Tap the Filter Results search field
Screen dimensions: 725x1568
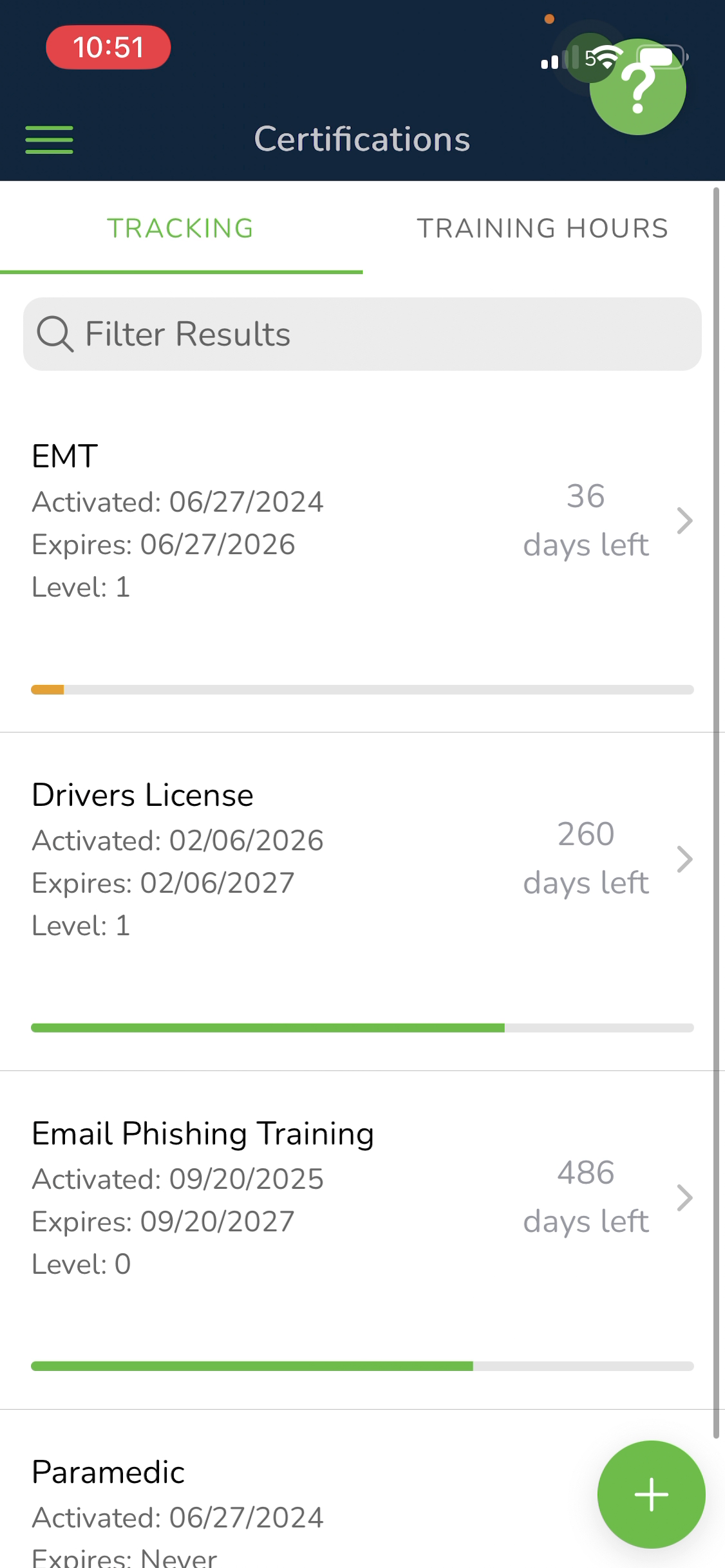pyautogui.click(x=362, y=334)
